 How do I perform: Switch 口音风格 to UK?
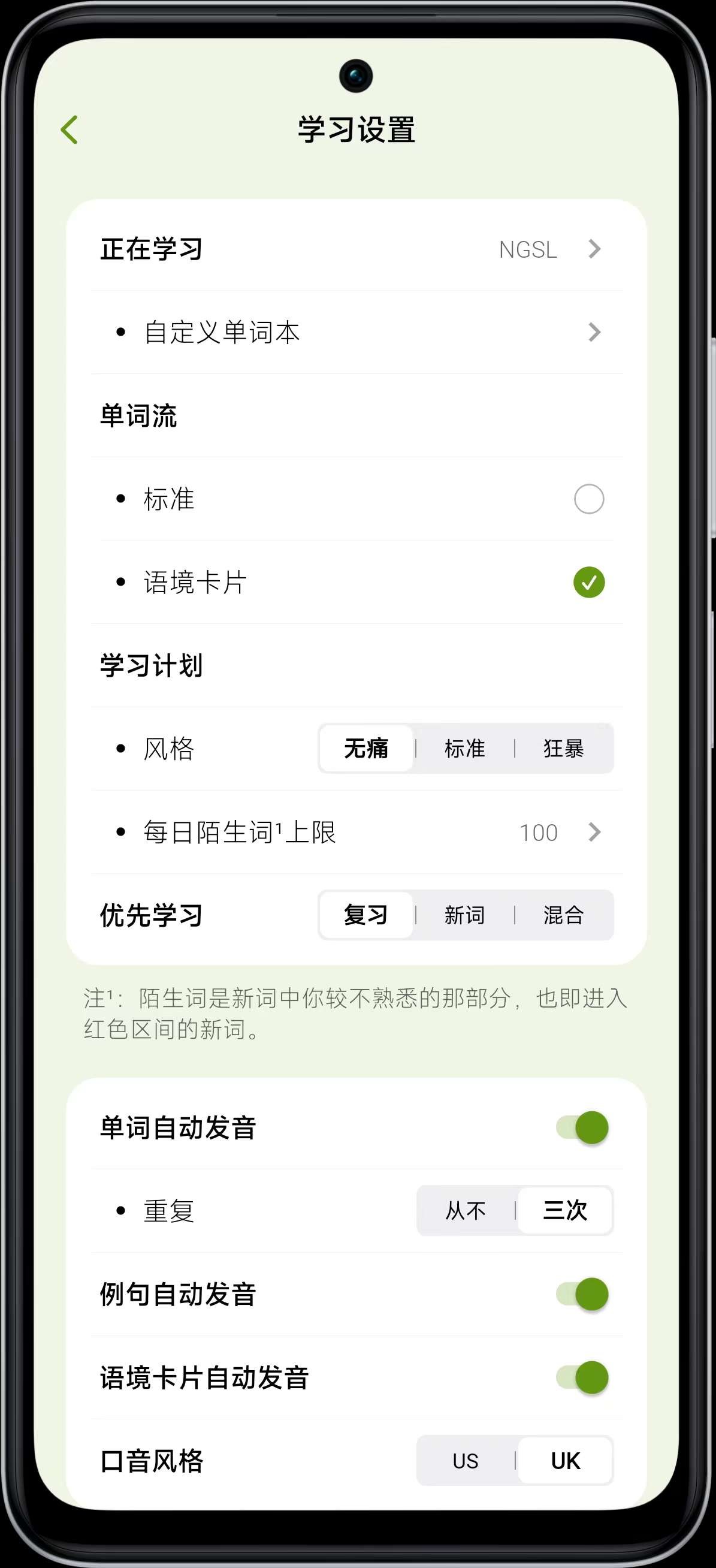(564, 1461)
